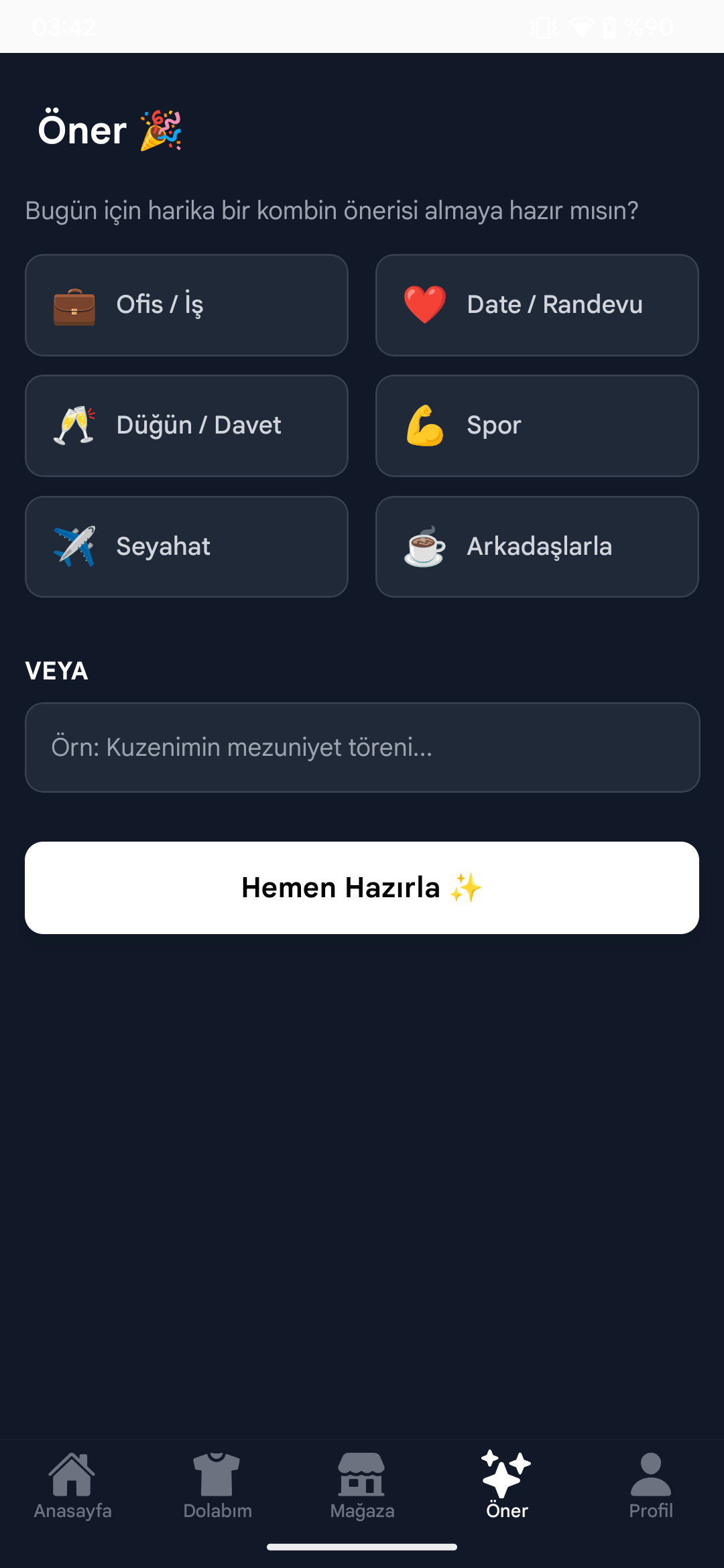The height and width of the screenshot is (1568, 724).
Task: Select the Ofis / İş occasion
Action: 186,305
